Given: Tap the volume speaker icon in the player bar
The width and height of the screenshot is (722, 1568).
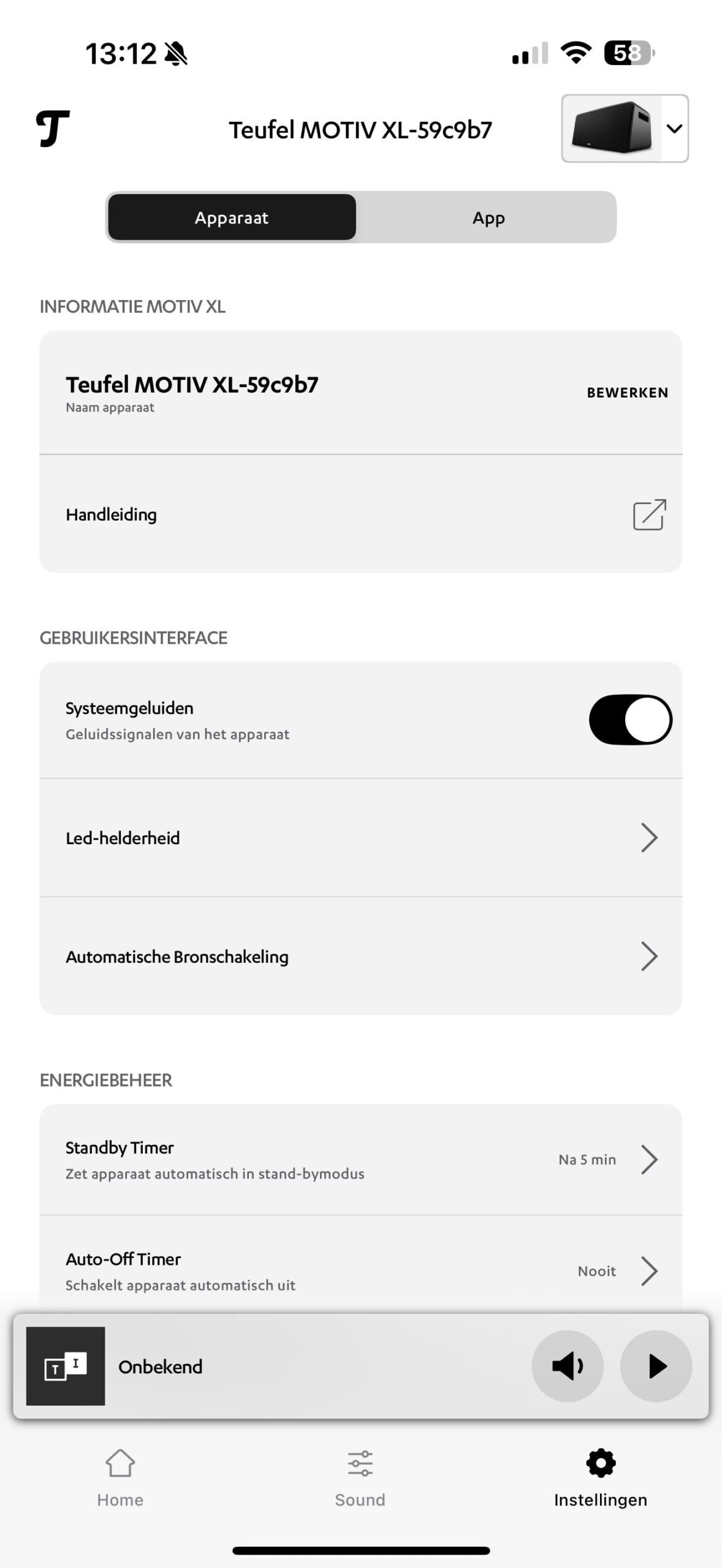Looking at the screenshot, I should pyautogui.click(x=568, y=1366).
